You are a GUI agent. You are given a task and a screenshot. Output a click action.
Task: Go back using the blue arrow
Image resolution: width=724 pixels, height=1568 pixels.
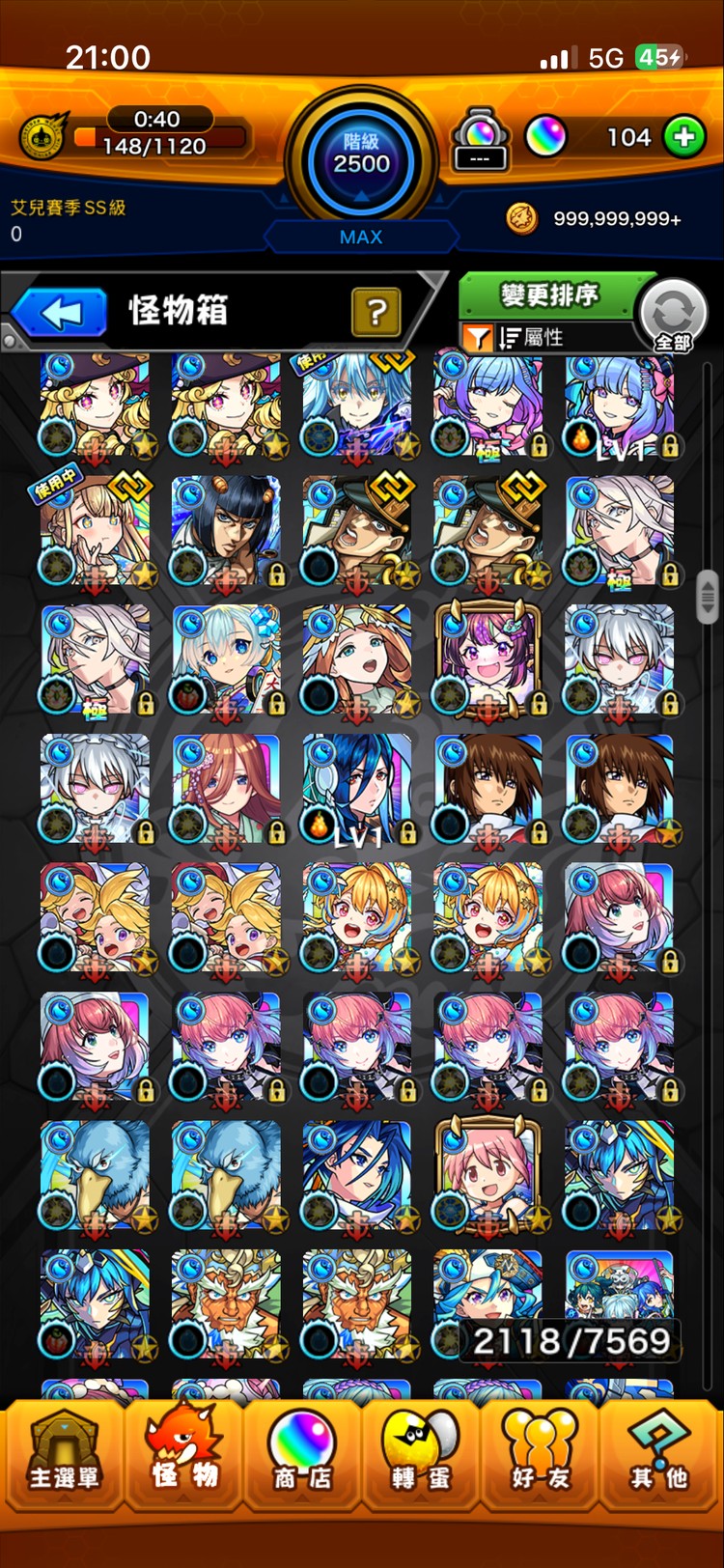pos(60,313)
